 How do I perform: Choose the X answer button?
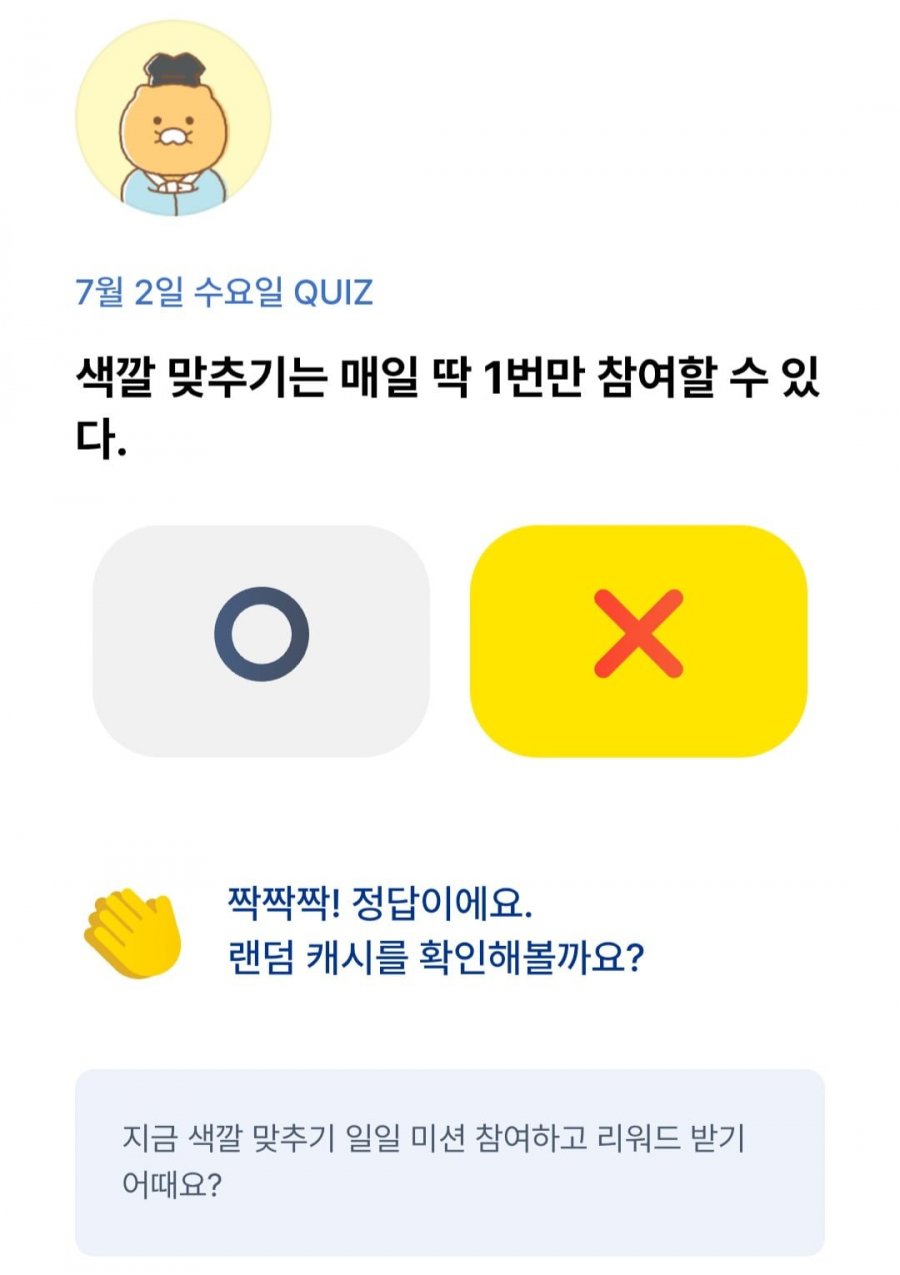pos(638,640)
